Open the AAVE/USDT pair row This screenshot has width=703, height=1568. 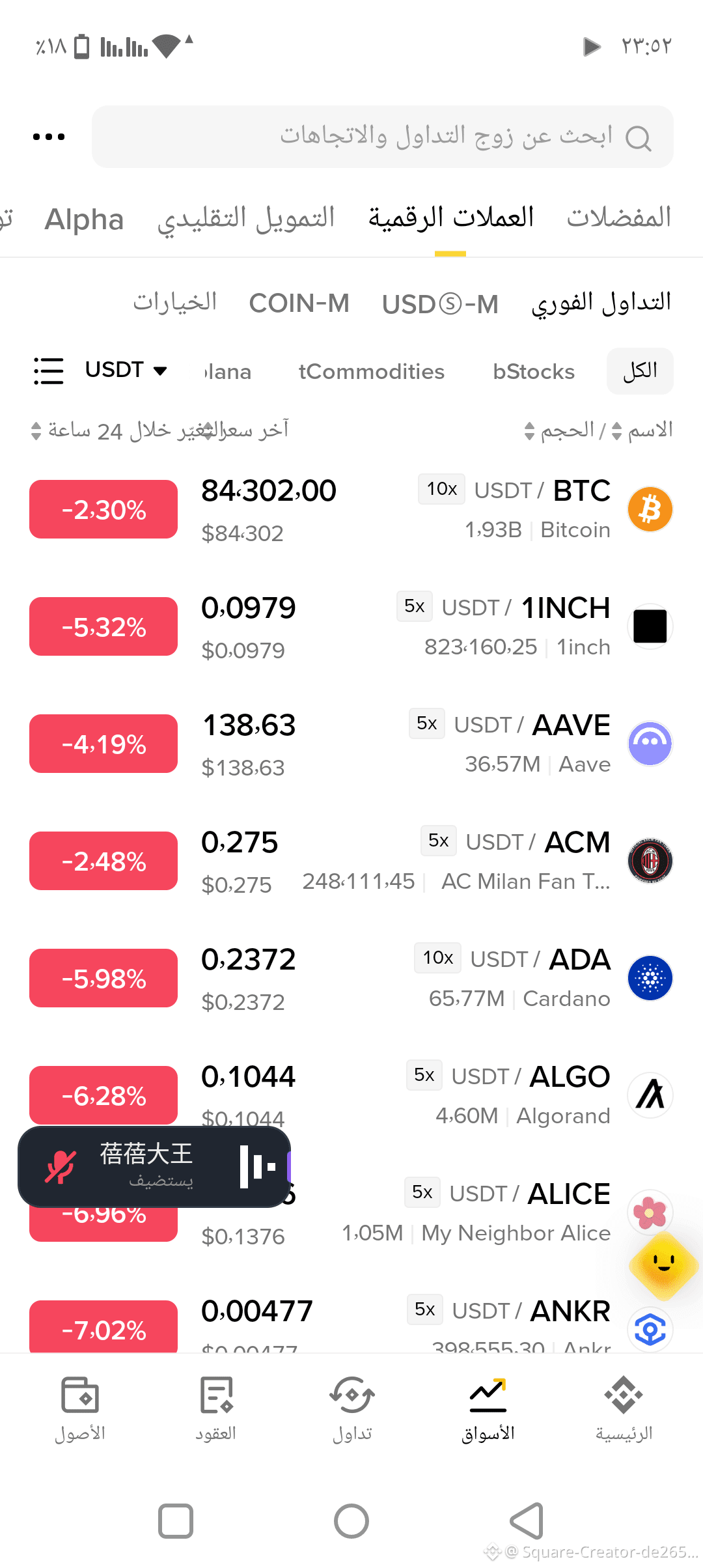click(x=351, y=744)
